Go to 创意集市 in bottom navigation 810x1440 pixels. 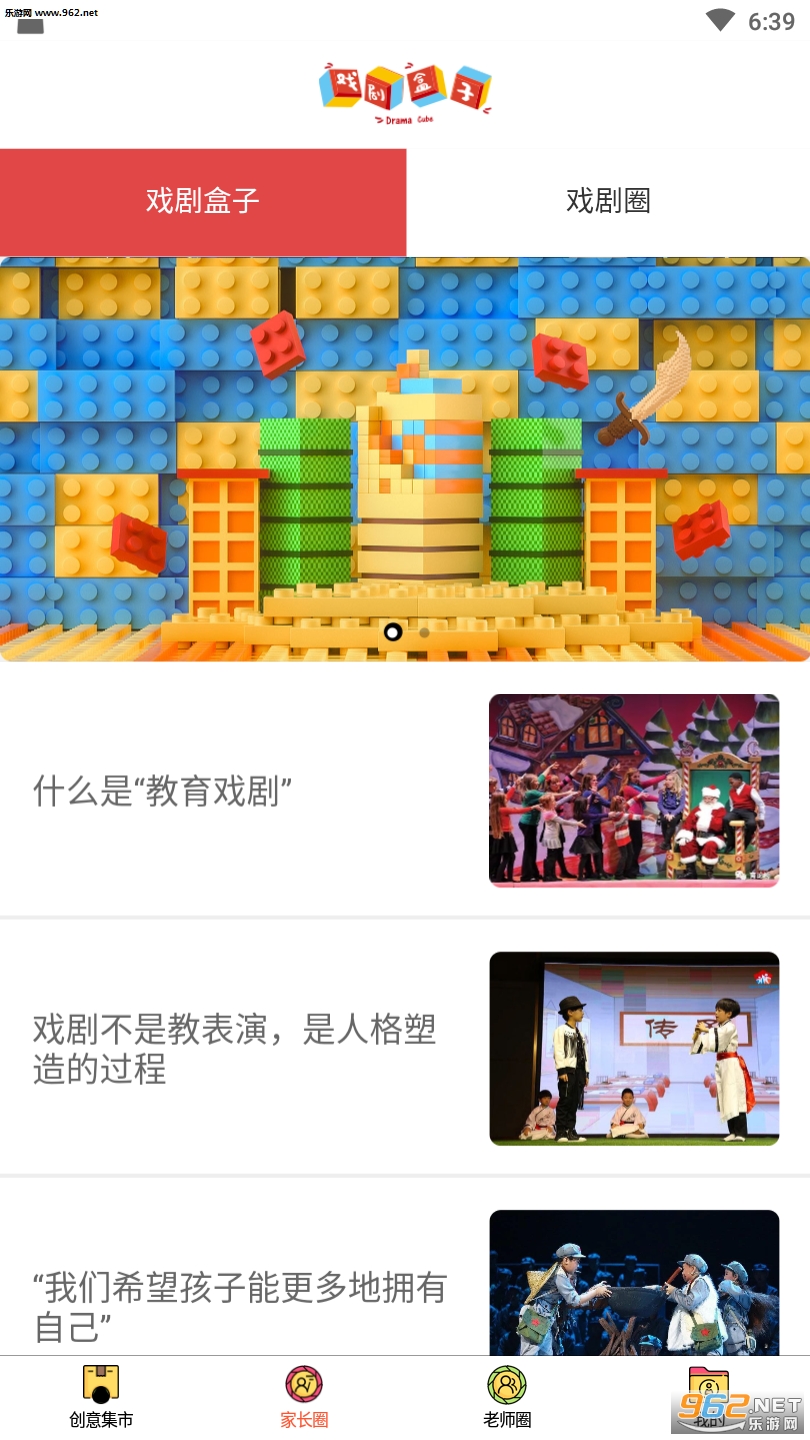(101, 1397)
